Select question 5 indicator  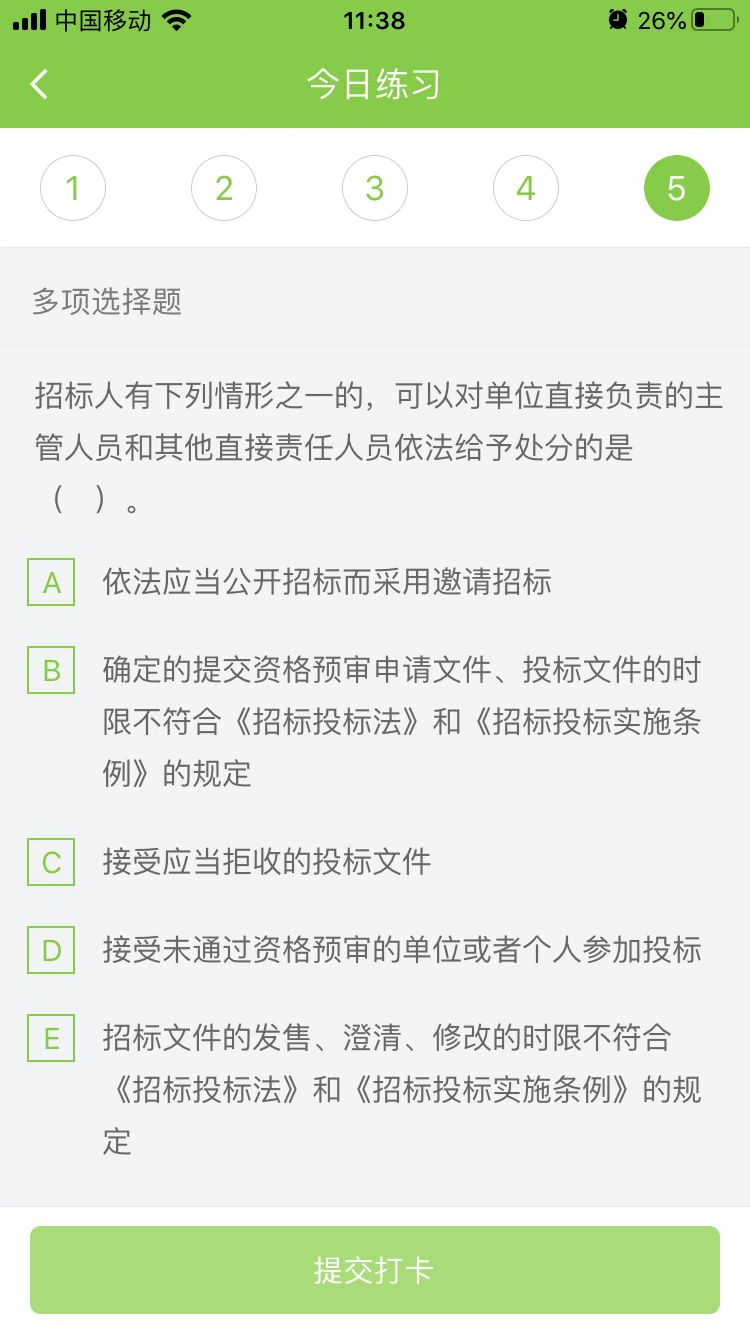pos(677,188)
